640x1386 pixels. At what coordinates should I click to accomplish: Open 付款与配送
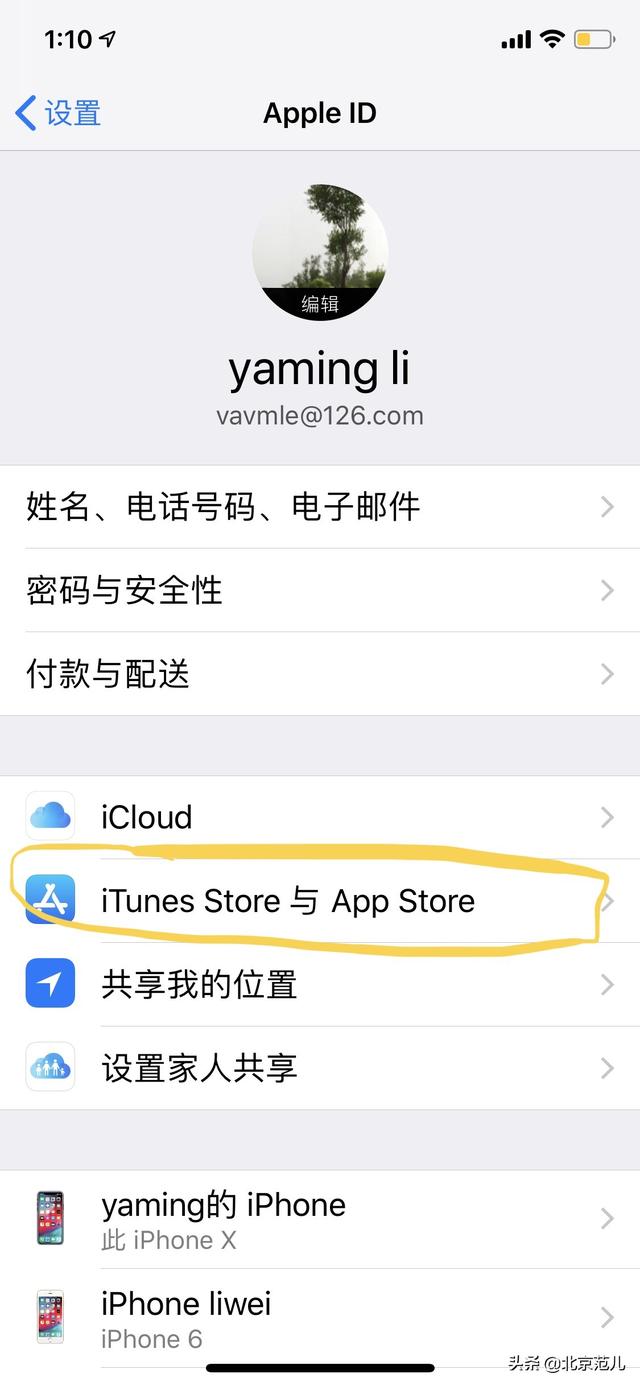[x=320, y=674]
